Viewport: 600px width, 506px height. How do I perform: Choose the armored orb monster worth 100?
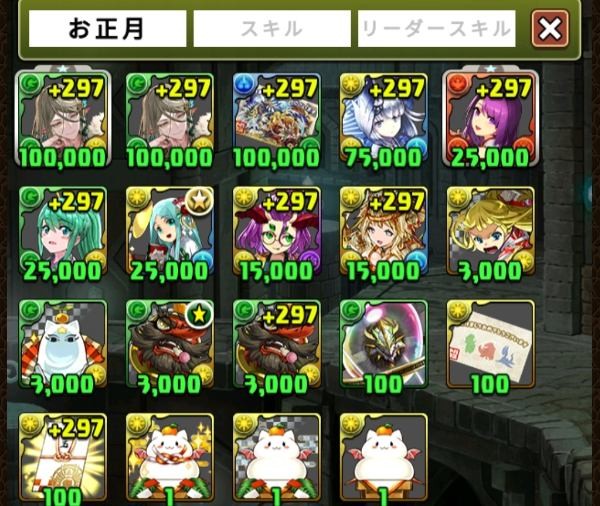coord(380,342)
